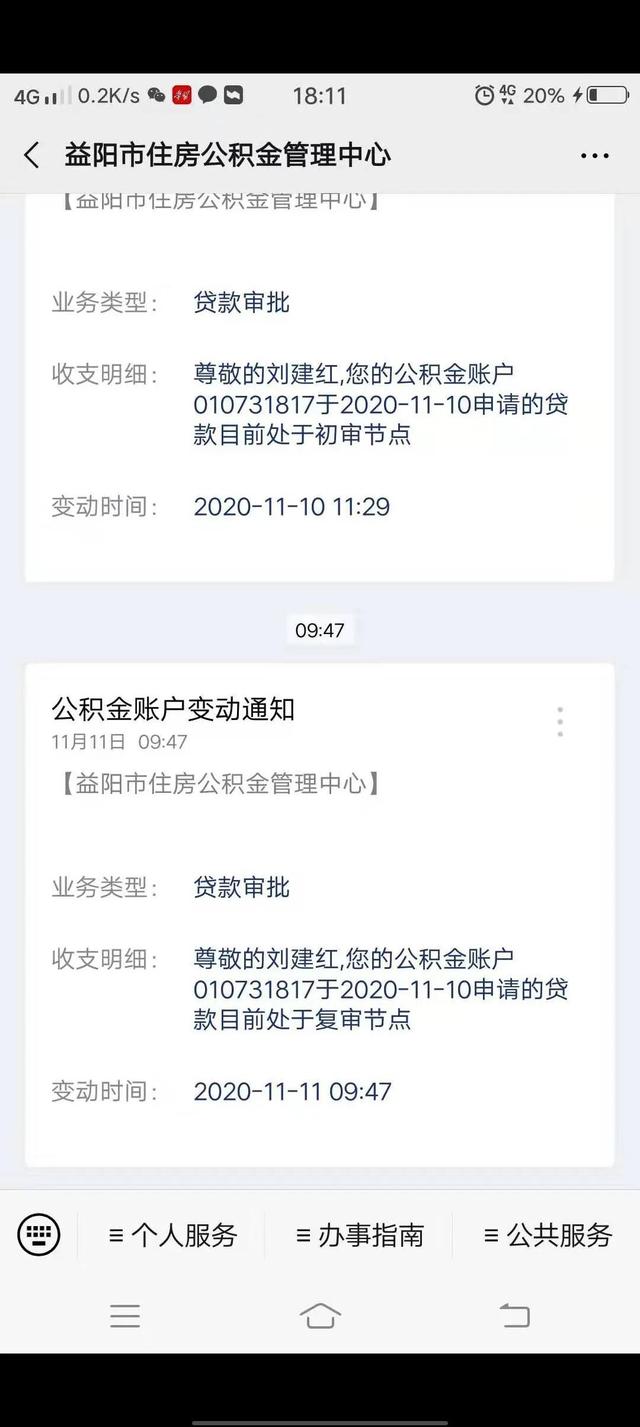The image size is (640, 1427).
Task: Go back from 益阳市住房公积金管理中心 chat
Action: [x=32, y=155]
